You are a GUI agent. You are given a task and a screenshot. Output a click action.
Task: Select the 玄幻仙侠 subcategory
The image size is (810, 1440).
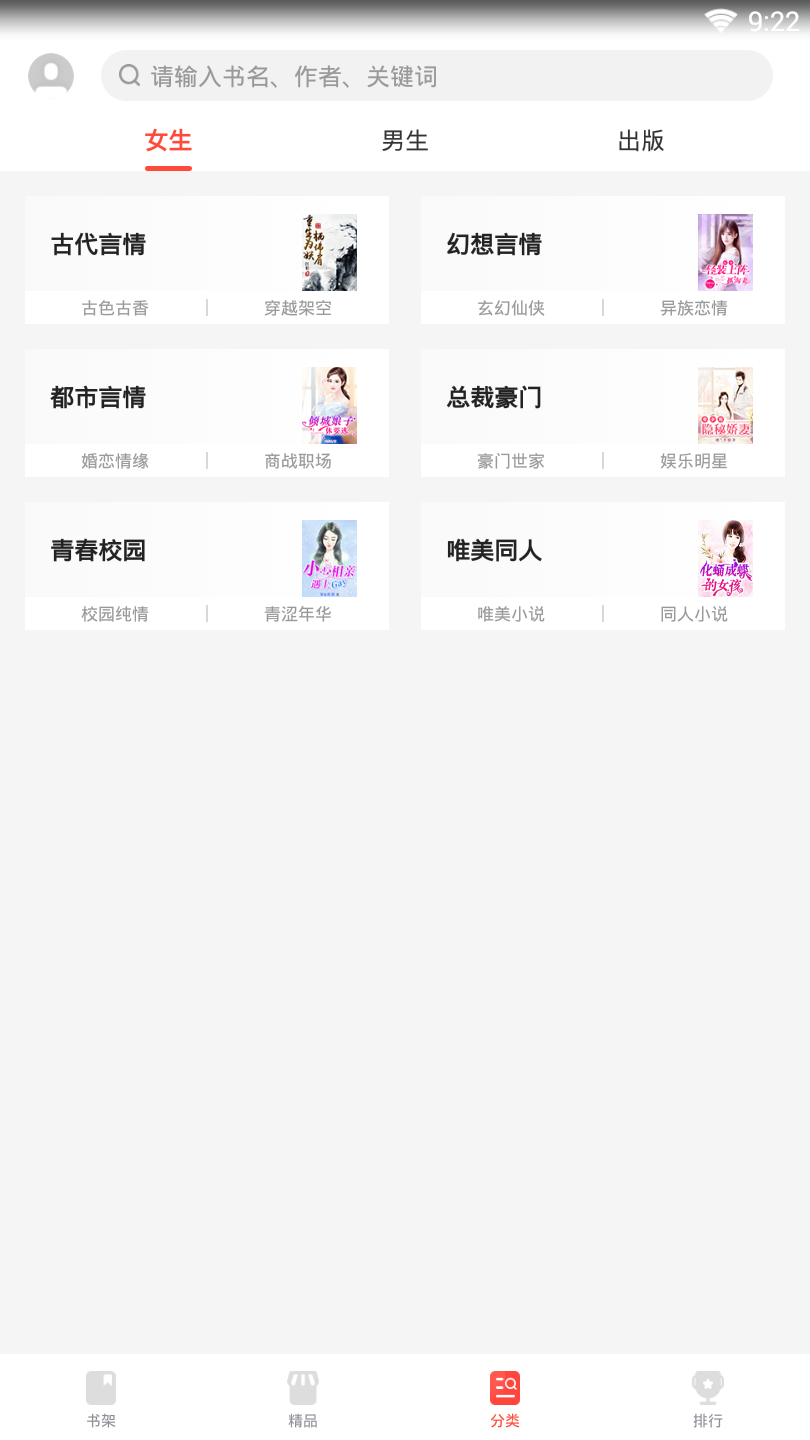pos(511,308)
